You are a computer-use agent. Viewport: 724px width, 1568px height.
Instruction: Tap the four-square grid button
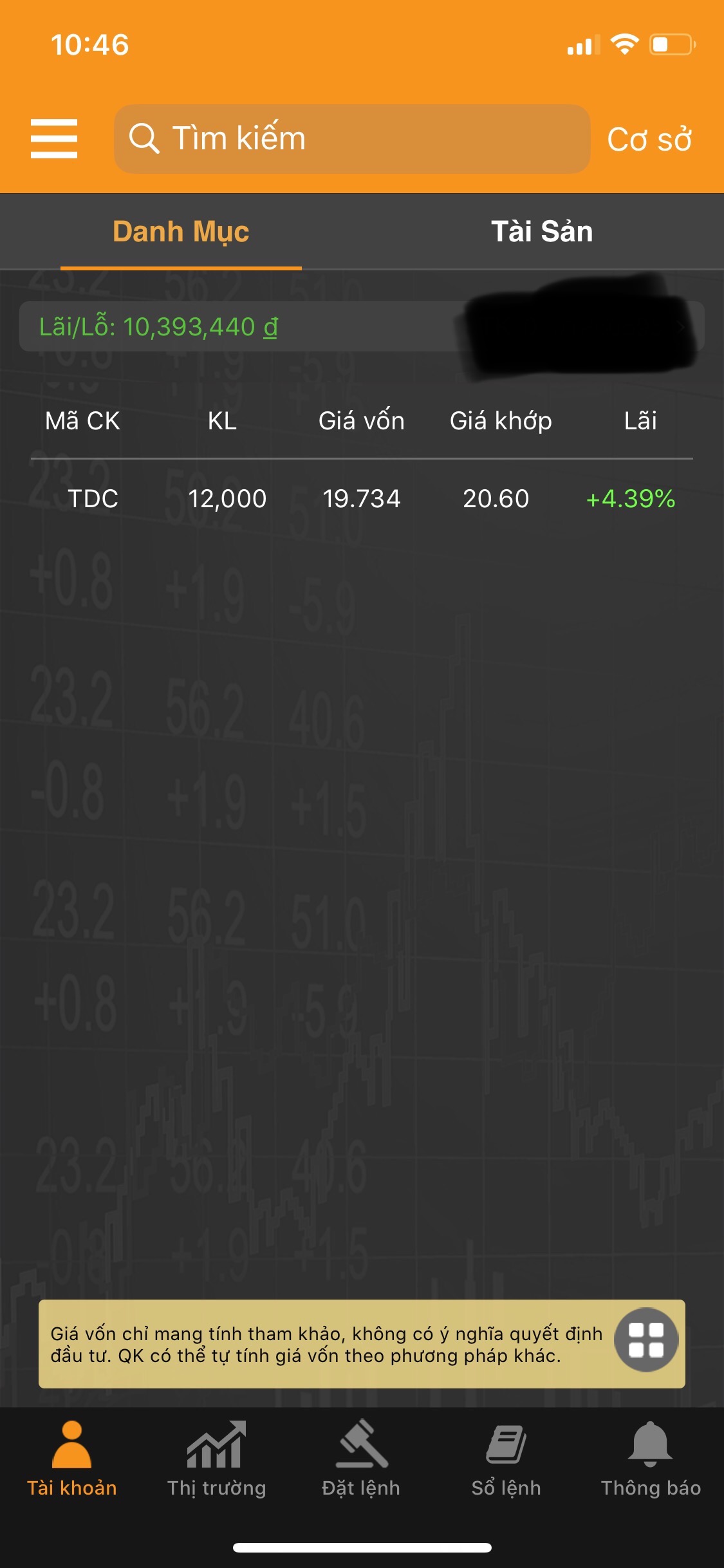(646, 1340)
